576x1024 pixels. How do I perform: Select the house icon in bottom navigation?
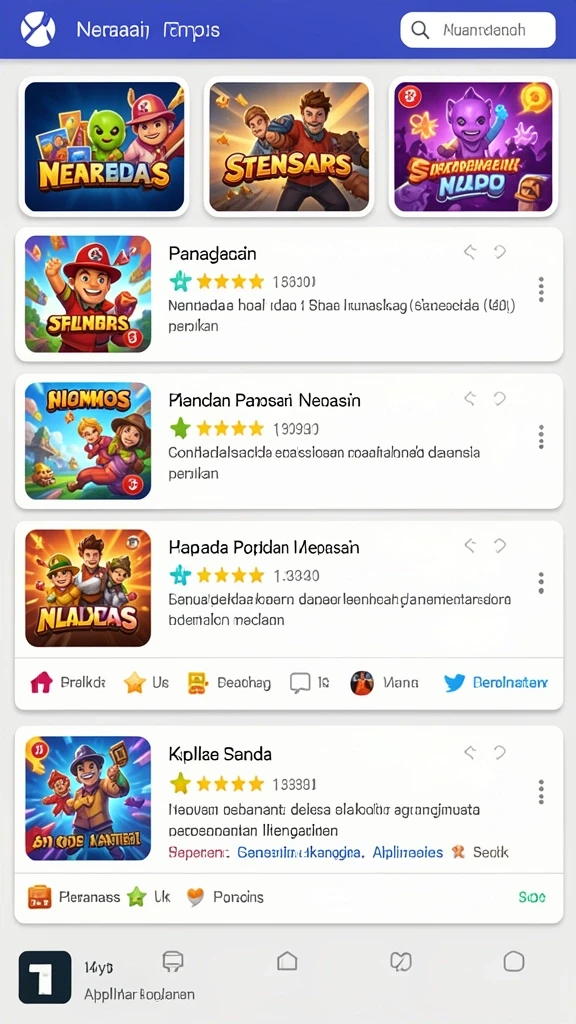pyautogui.click(x=287, y=961)
